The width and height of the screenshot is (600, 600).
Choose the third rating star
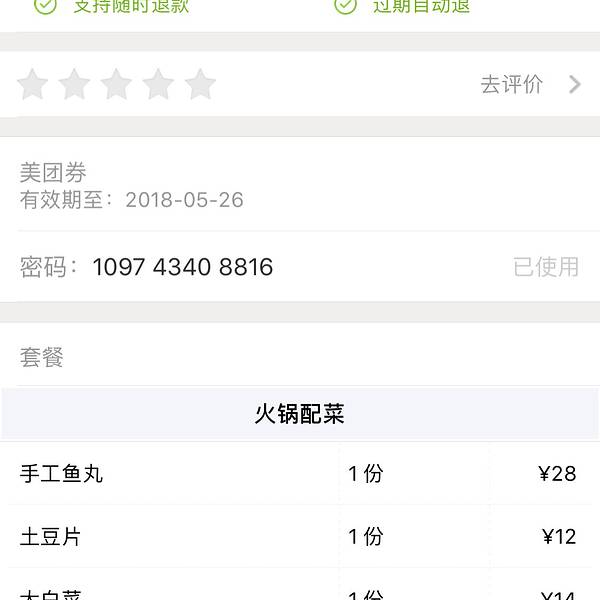point(116,85)
